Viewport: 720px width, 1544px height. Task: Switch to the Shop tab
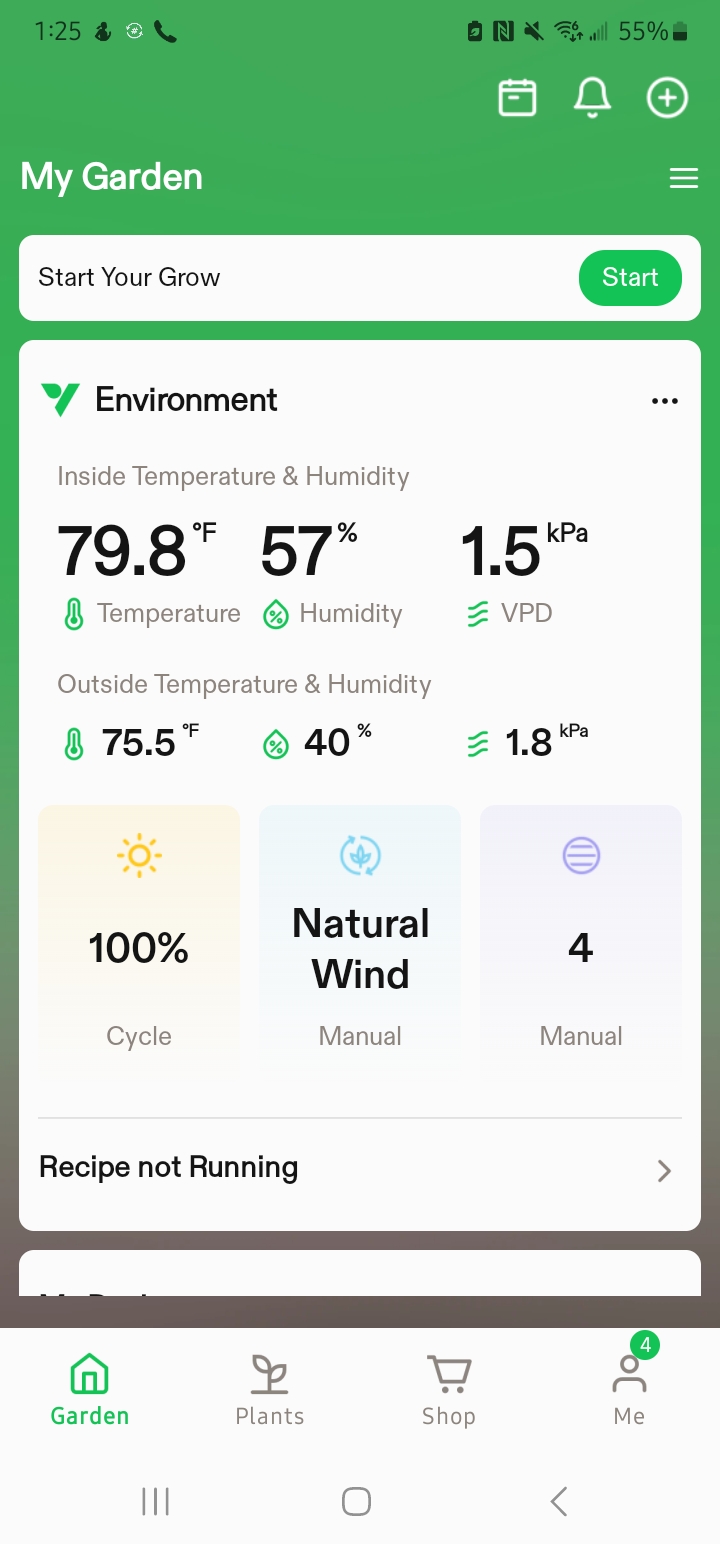(448, 1390)
